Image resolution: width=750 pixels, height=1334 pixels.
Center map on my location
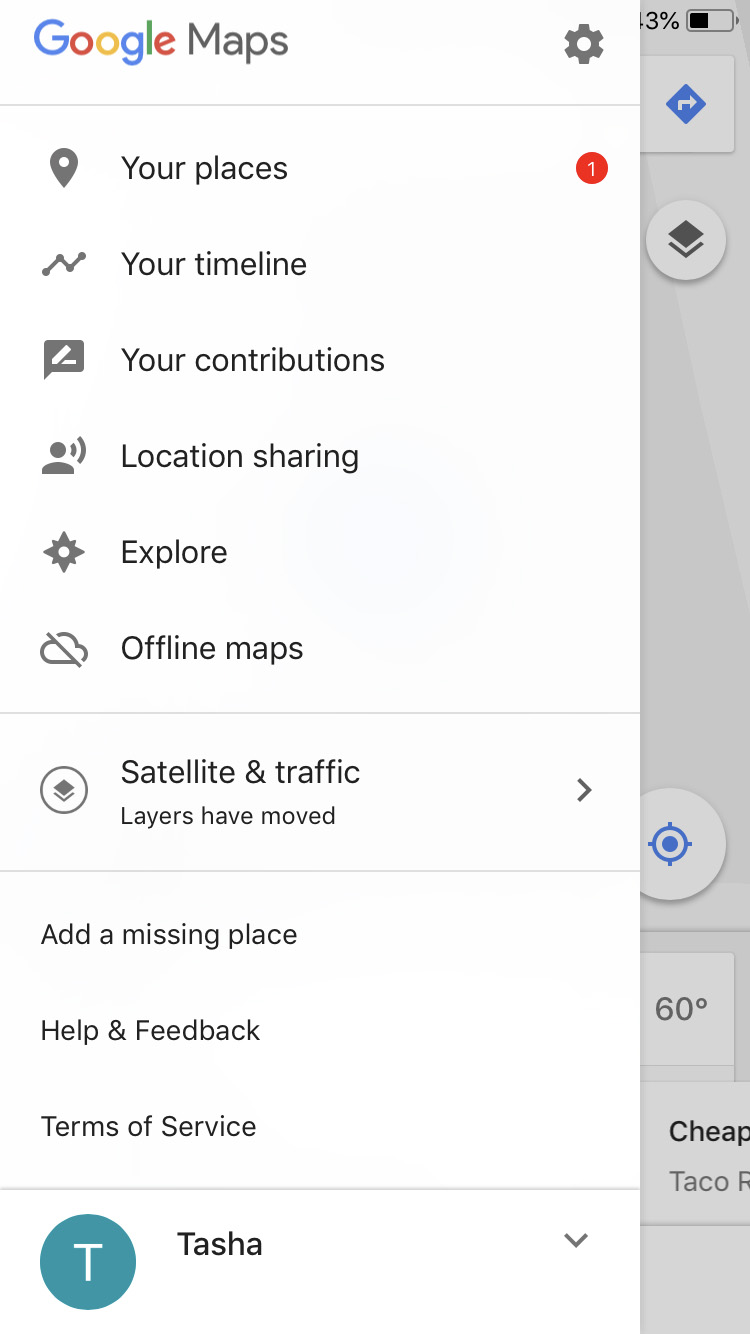(x=671, y=845)
